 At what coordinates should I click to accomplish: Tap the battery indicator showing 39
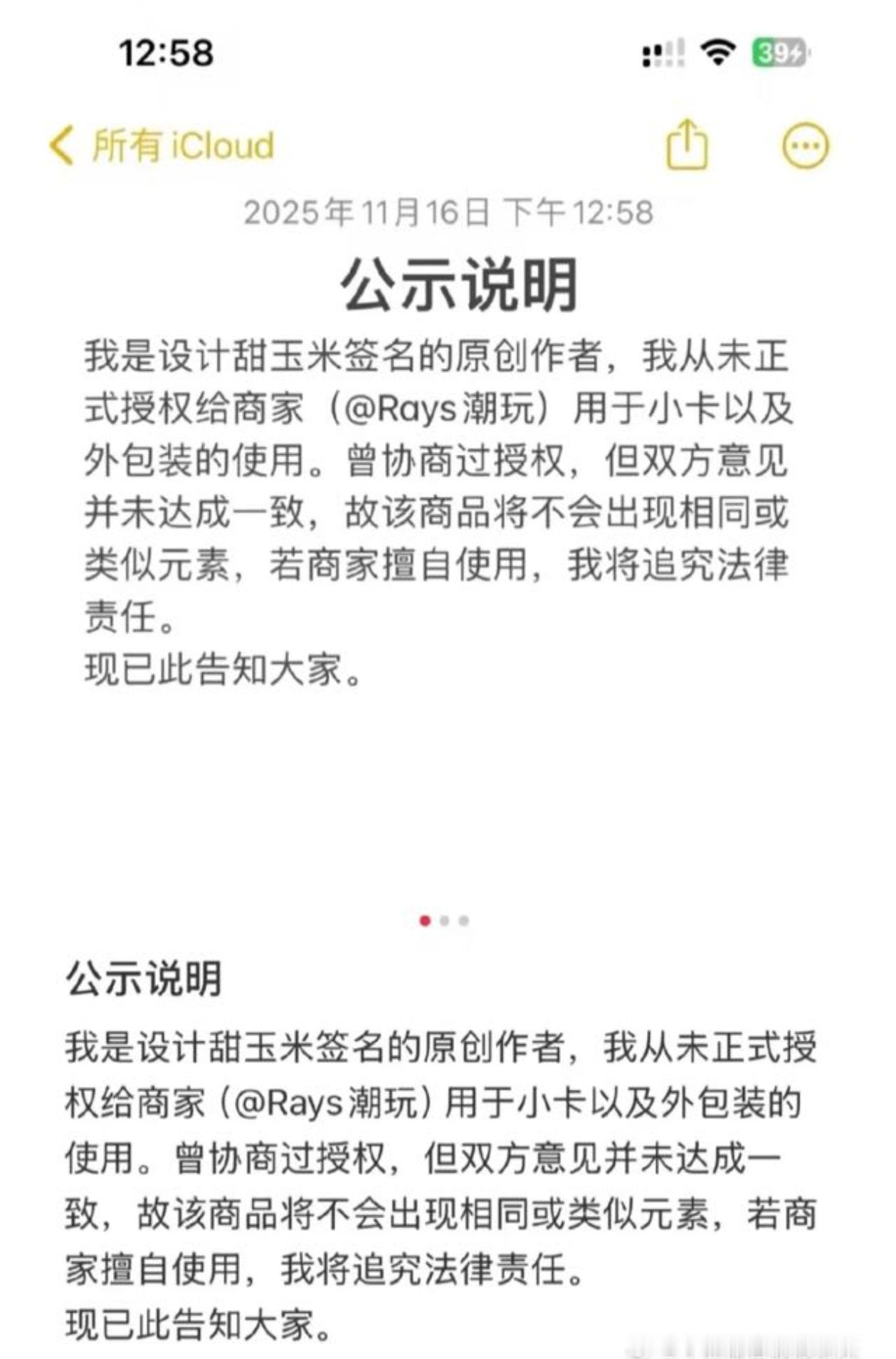tap(778, 50)
